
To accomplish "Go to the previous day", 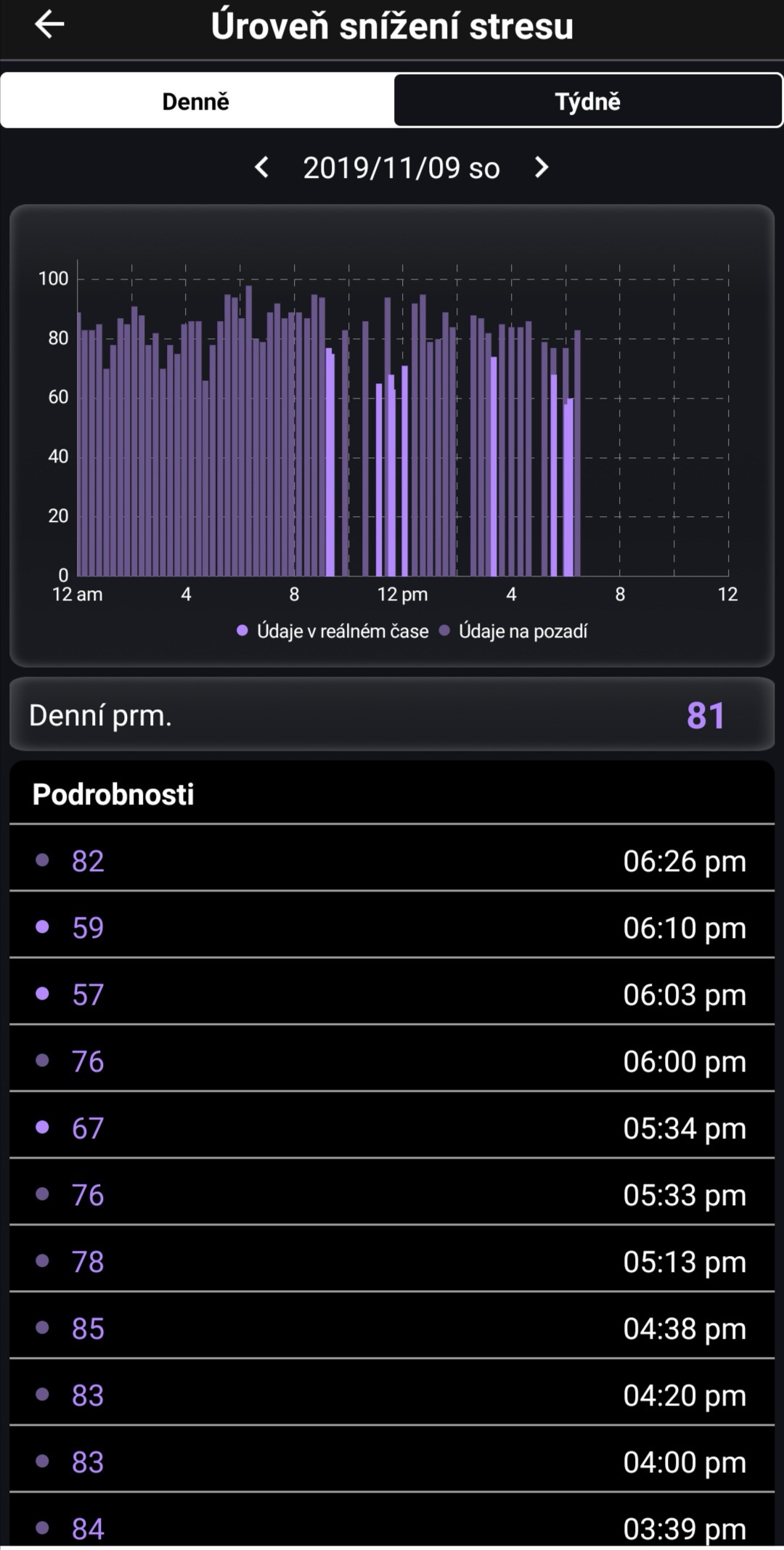I will [262, 168].
